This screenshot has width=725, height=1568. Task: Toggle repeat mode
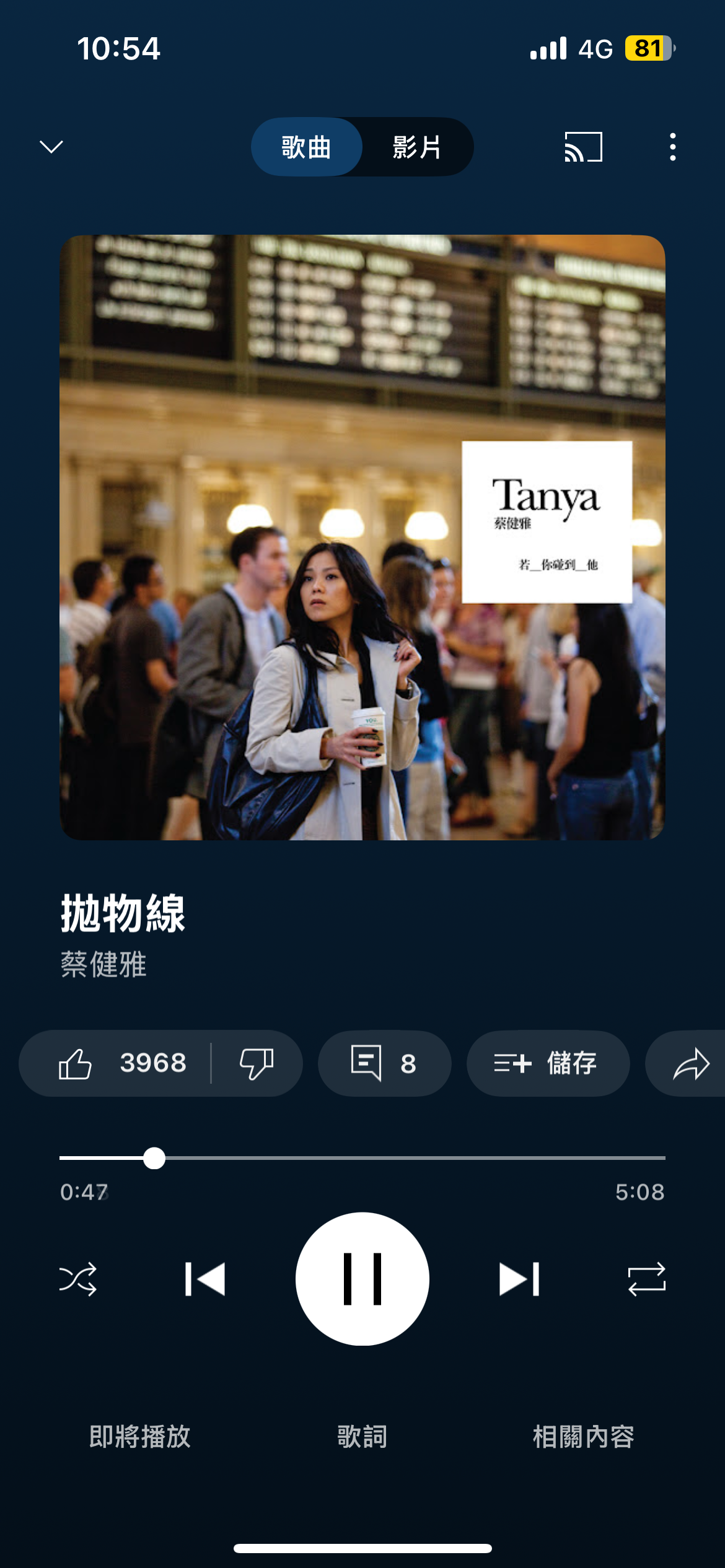coord(646,1279)
